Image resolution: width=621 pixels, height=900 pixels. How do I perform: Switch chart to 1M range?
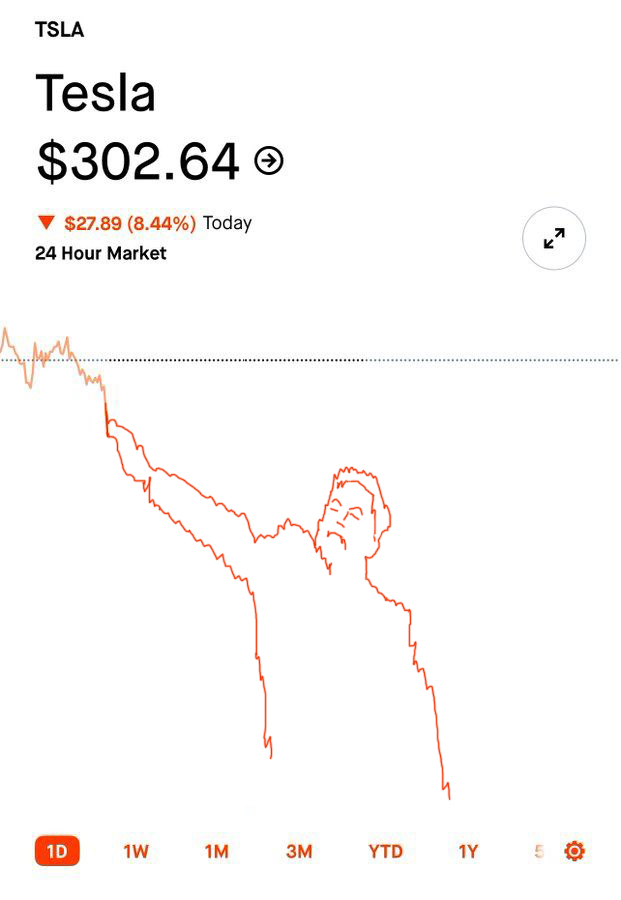point(217,852)
